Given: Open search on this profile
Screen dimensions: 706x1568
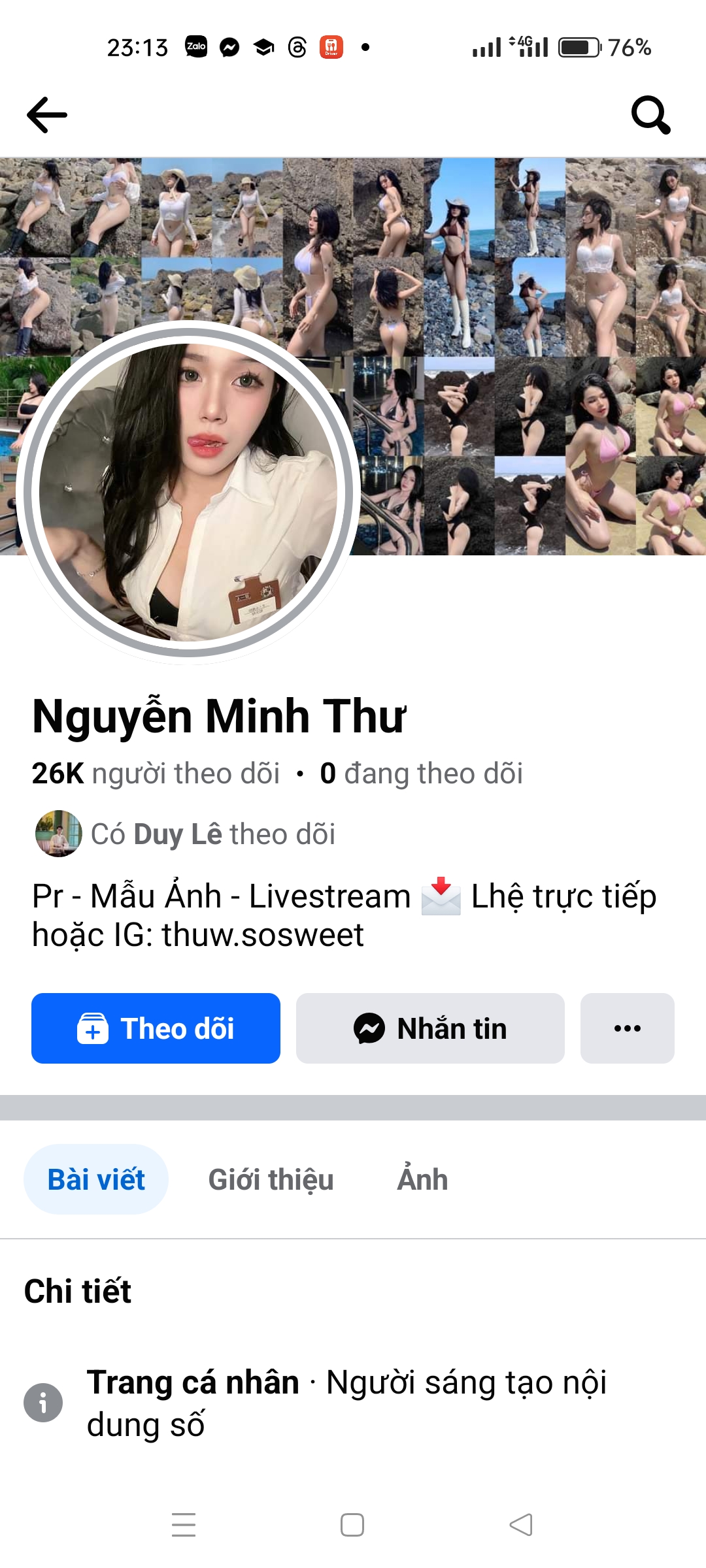Looking at the screenshot, I should (650, 115).
